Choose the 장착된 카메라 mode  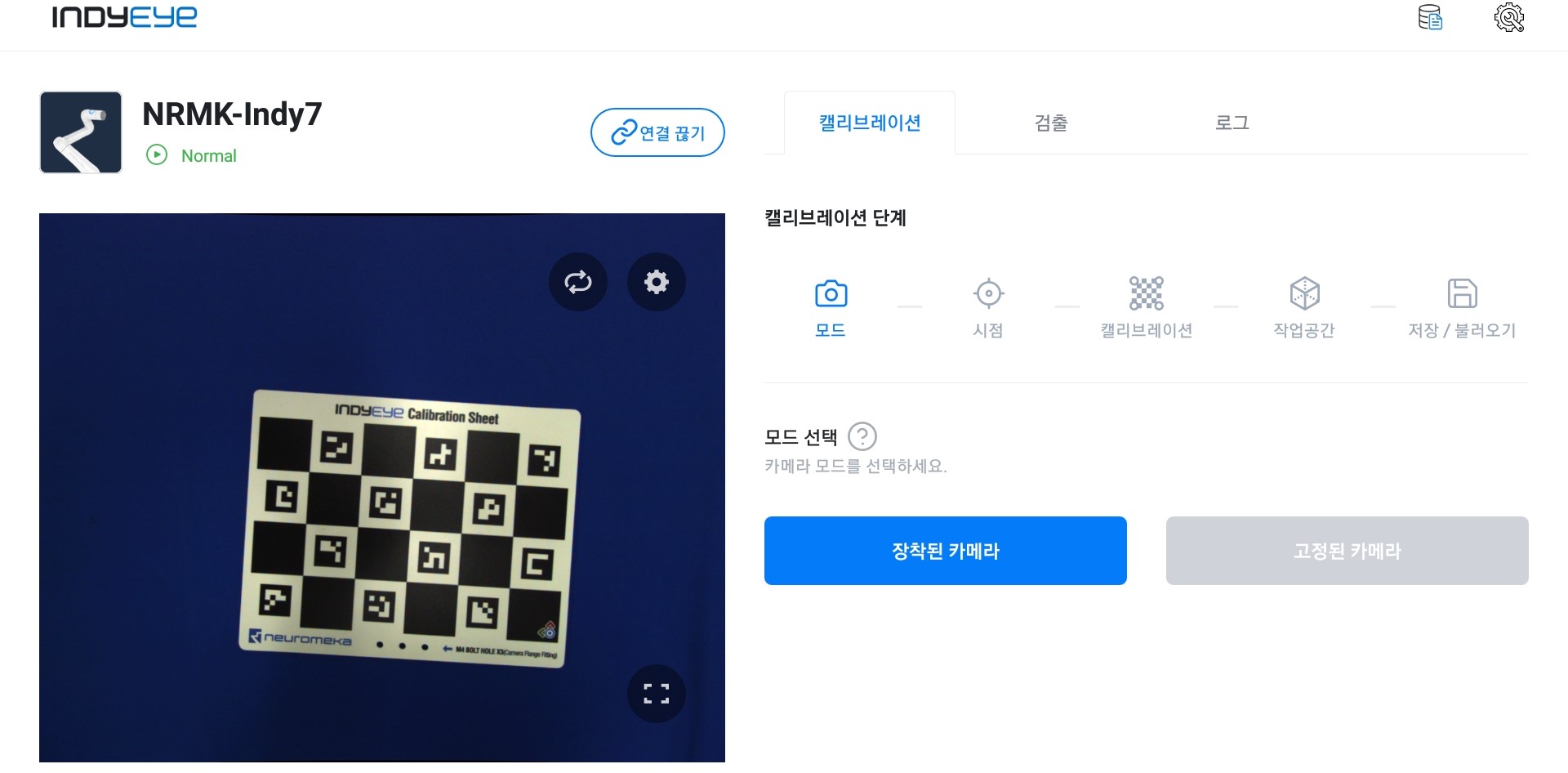coord(945,551)
